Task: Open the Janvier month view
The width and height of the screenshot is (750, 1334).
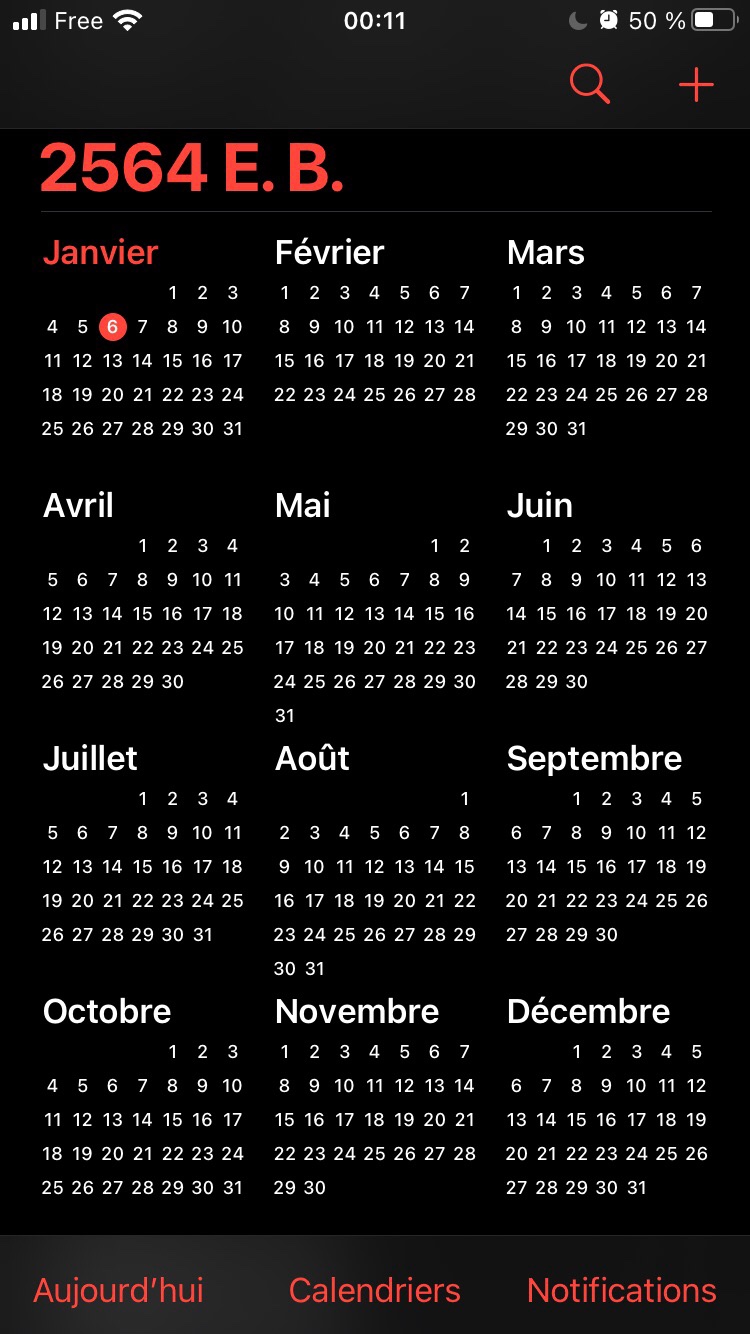Action: click(x=143, y=337)
